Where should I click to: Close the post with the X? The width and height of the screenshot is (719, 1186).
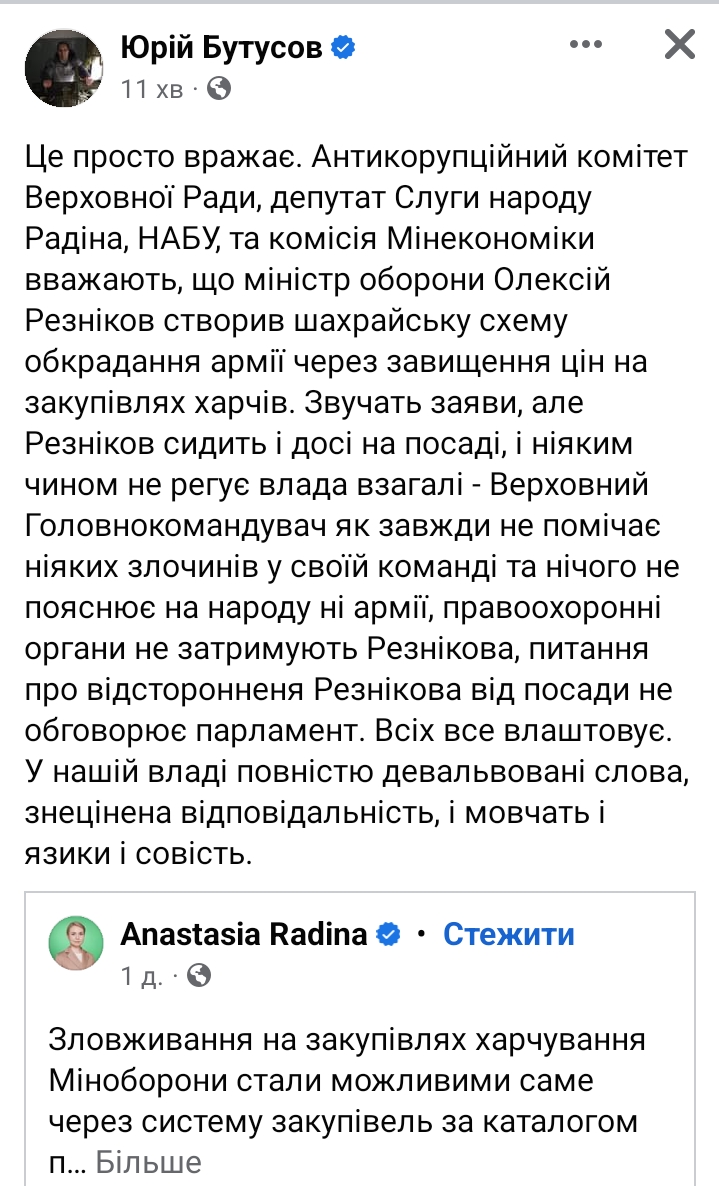coord(679,45)
